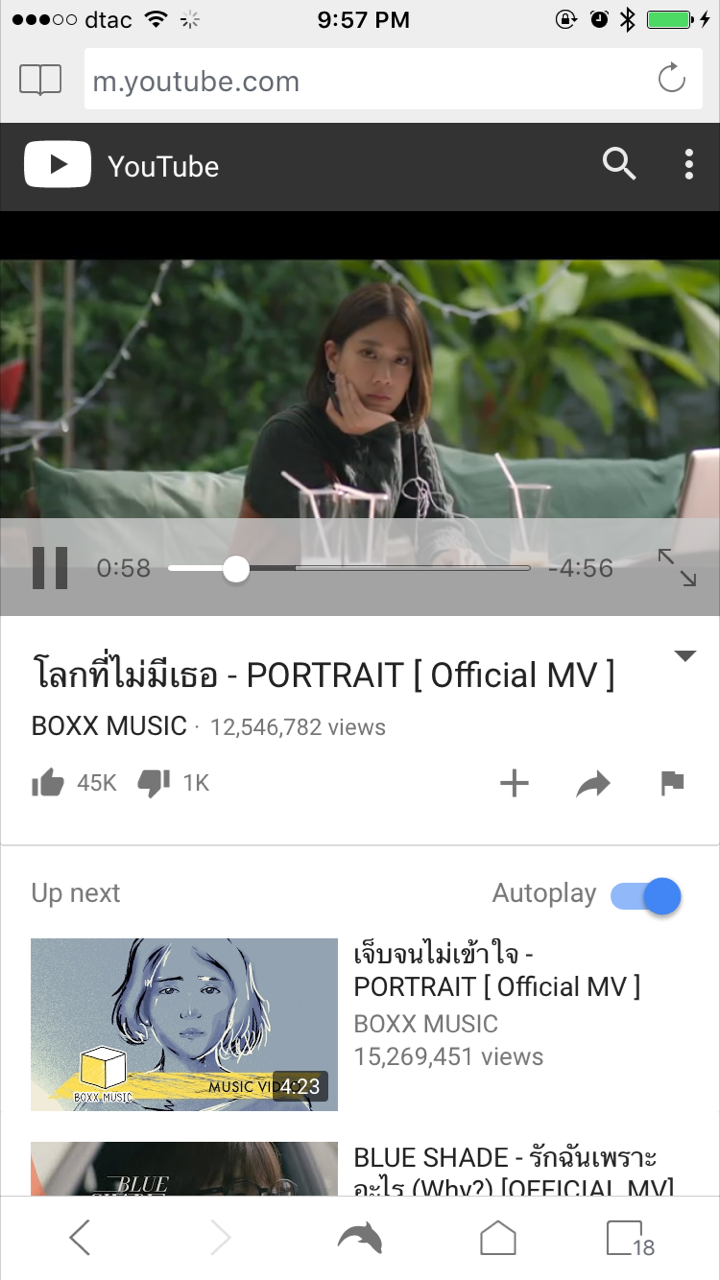Viewport: 720px width, 1280px height.
Task: Go to the browser home page
Action: [x=498, y=1239]
